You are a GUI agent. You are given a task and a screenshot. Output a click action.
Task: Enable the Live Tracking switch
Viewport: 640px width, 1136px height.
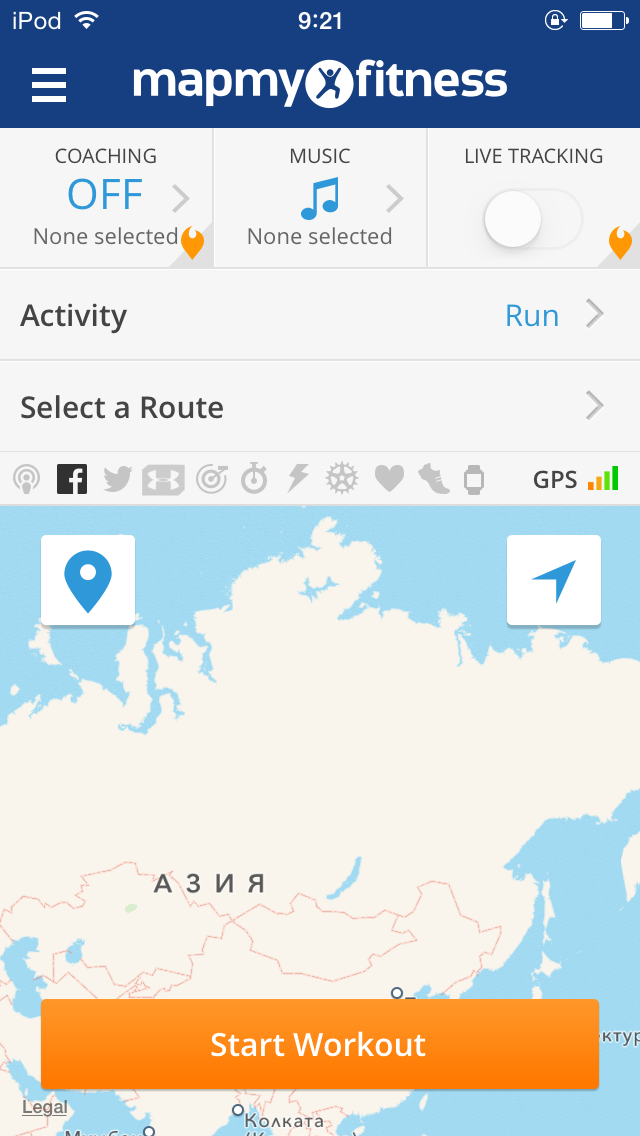point(532,219)
